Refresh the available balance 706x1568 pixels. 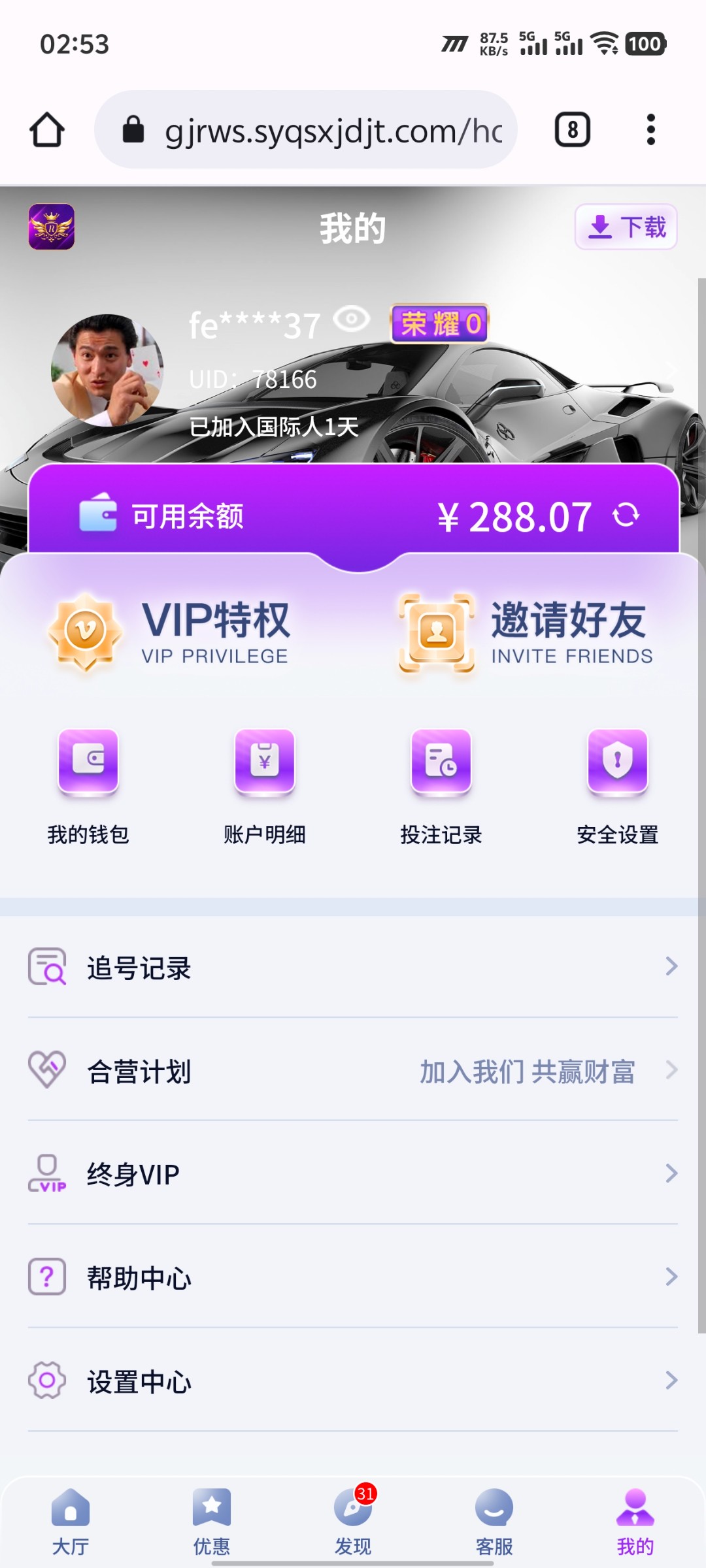click(x=626, y=515)
